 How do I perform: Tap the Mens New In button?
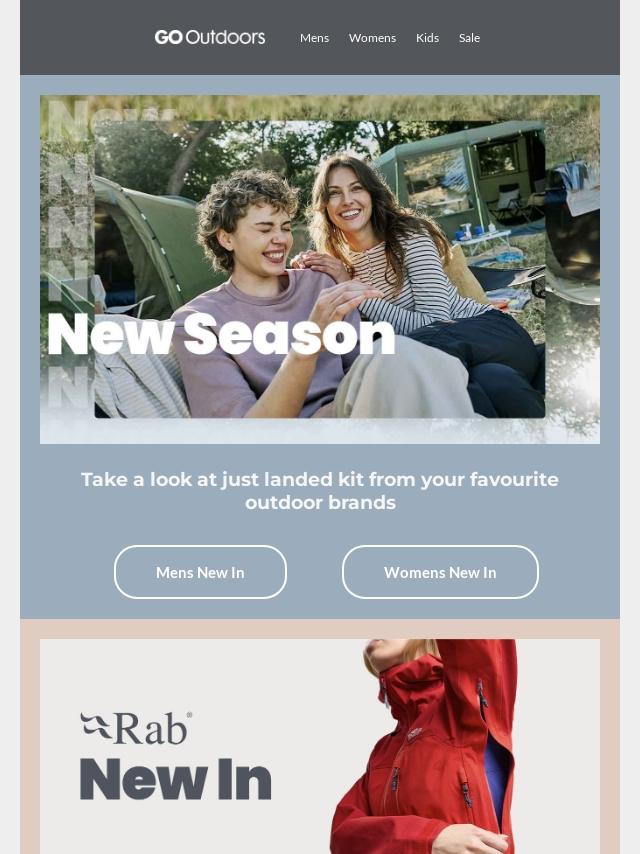200,572
